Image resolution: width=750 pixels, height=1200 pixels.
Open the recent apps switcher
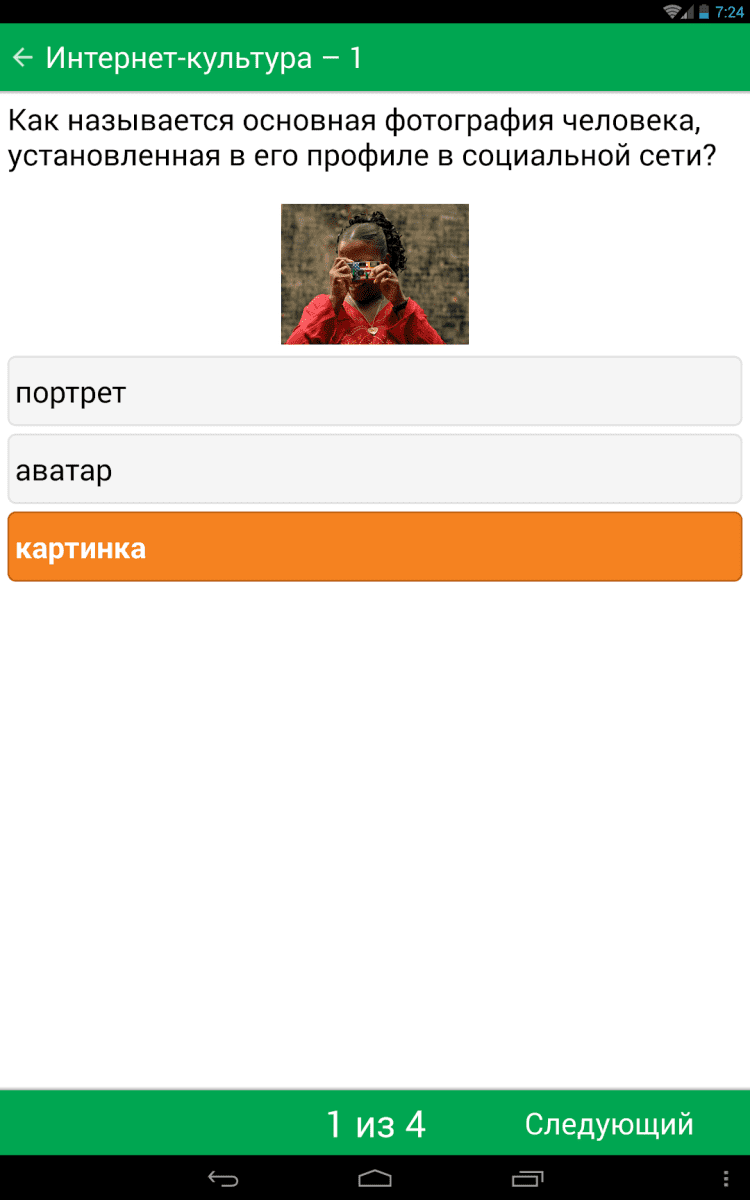click(x=527, y=1179)
